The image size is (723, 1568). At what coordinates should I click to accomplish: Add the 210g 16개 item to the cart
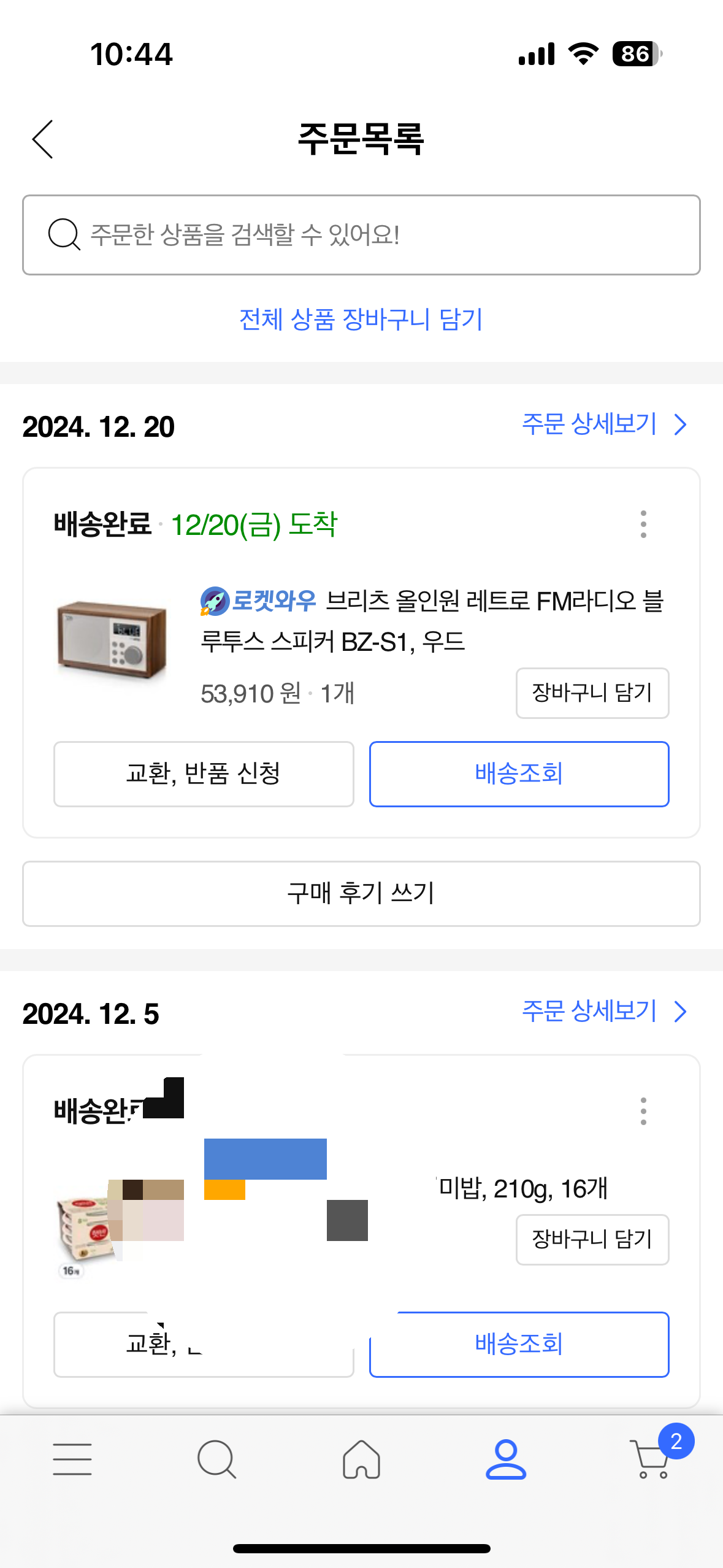click(592, 1240)
